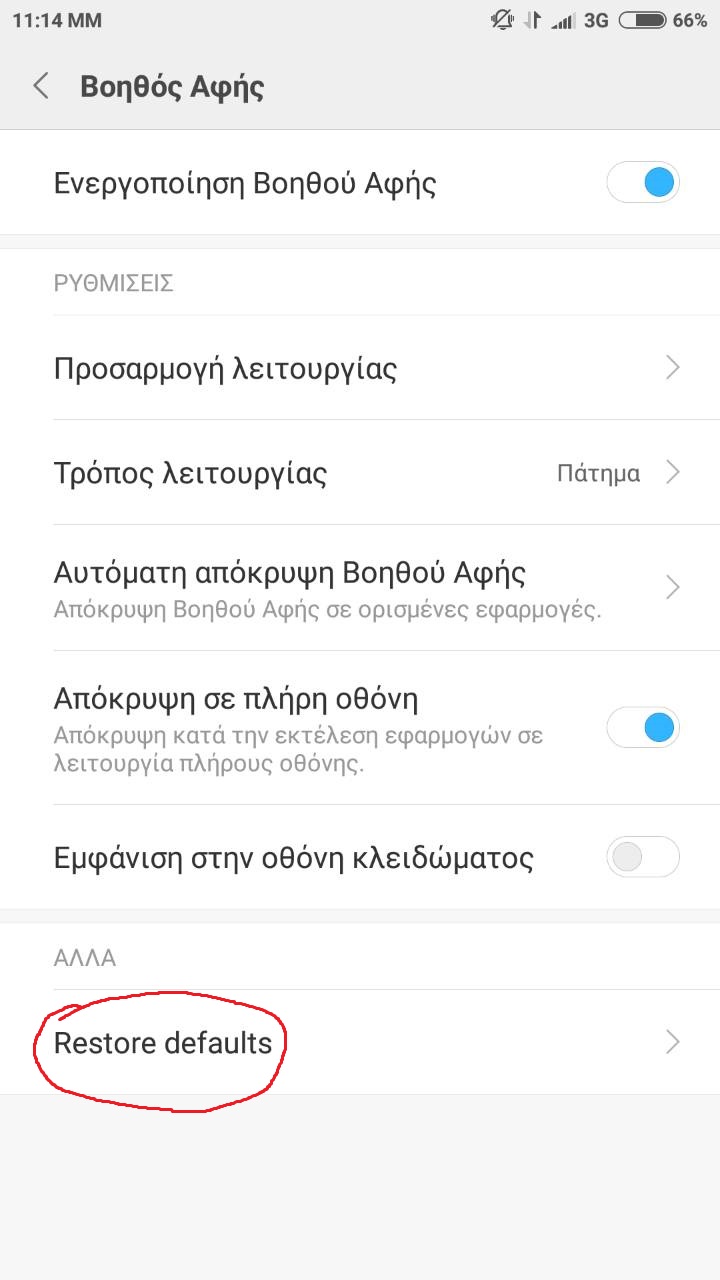Toggle Ενεργοποίηση Βοηθού Αφής switch
Screen dimensions: 720x1280
point(642,184)
